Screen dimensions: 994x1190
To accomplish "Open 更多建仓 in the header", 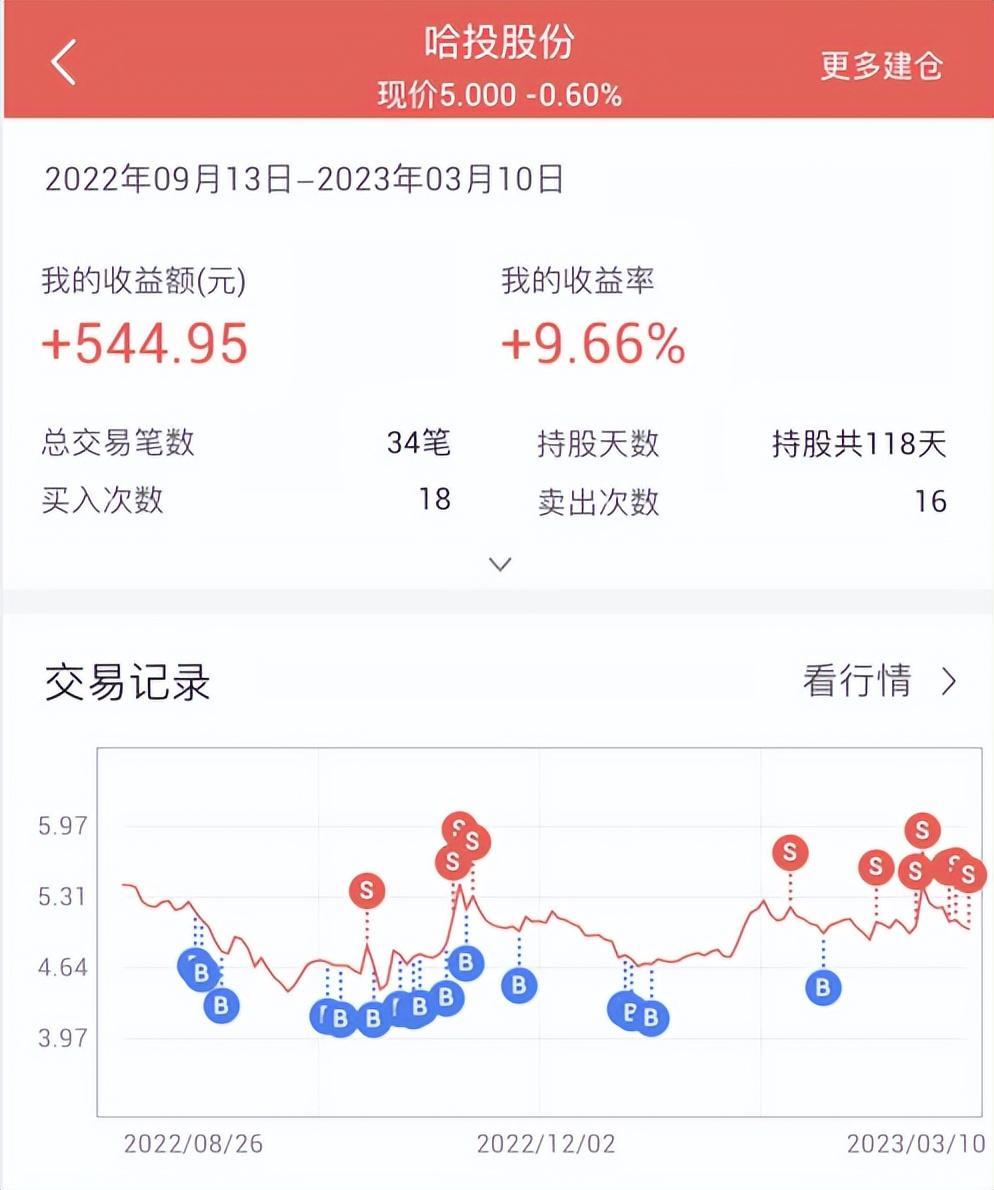I will point(881,66).
